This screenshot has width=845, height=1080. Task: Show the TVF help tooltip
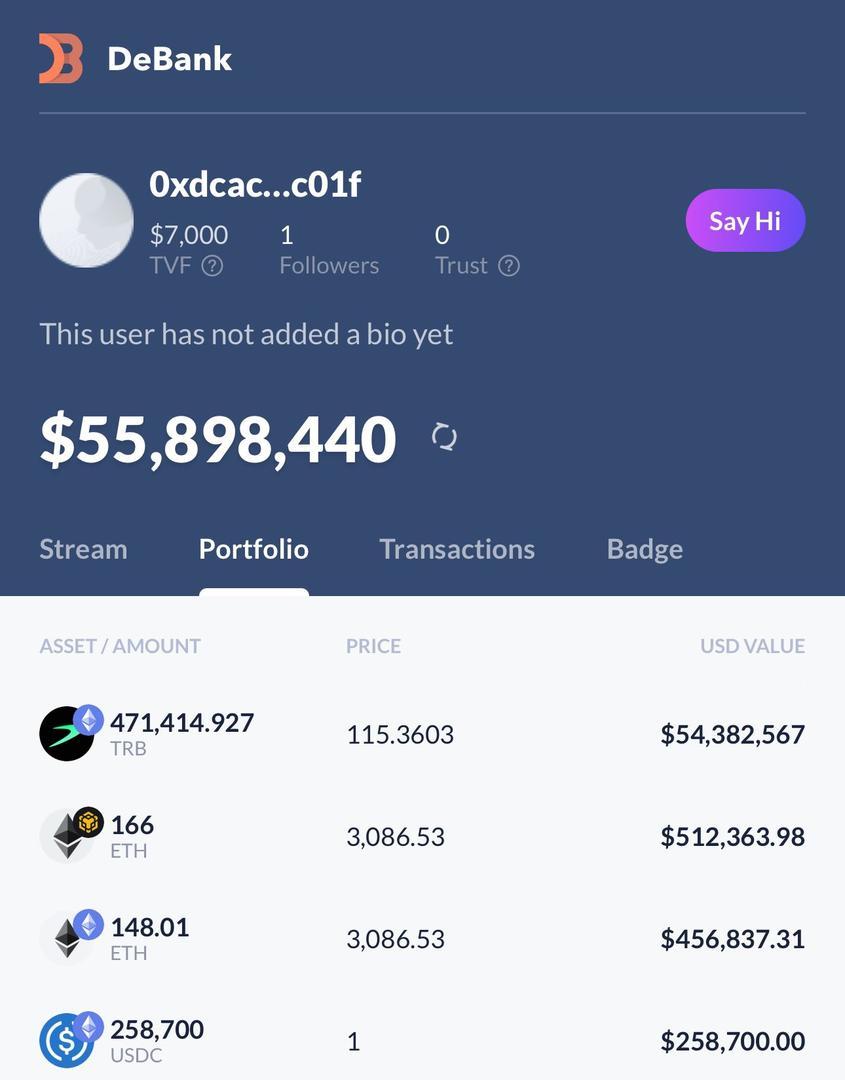pyautogui.click(x=212, y=266)
